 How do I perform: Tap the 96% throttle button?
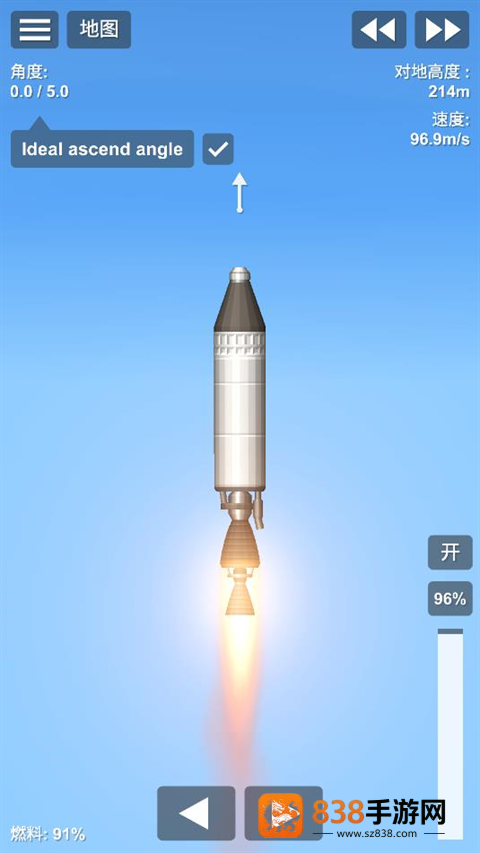pyautogui.click(x=450, y=598)
